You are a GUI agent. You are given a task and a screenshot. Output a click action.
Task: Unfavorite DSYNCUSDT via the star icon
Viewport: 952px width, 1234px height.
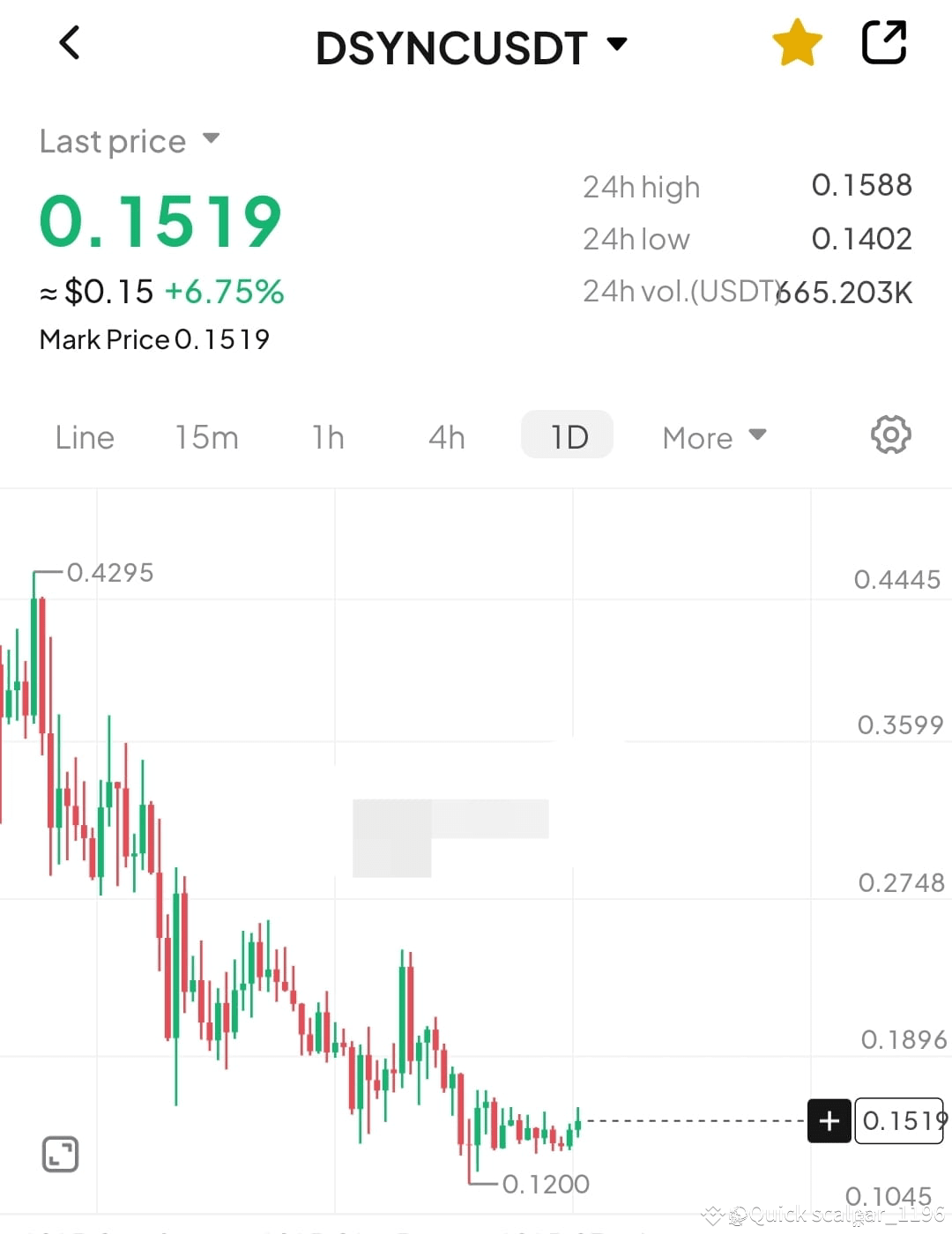[797, 41]
